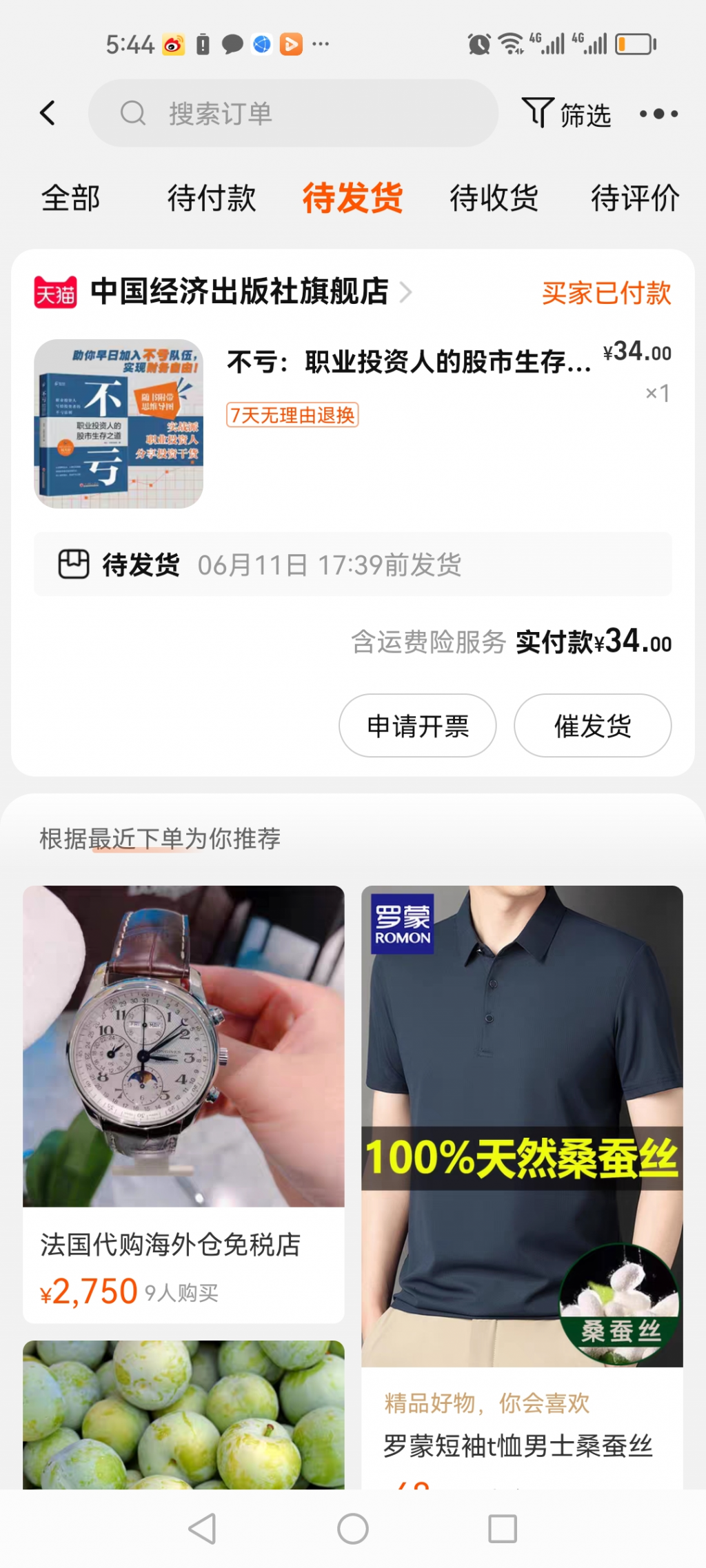Switch to the 待付款 tab
This screenshot has width=706, height=1568.
[x=212, y=198]
